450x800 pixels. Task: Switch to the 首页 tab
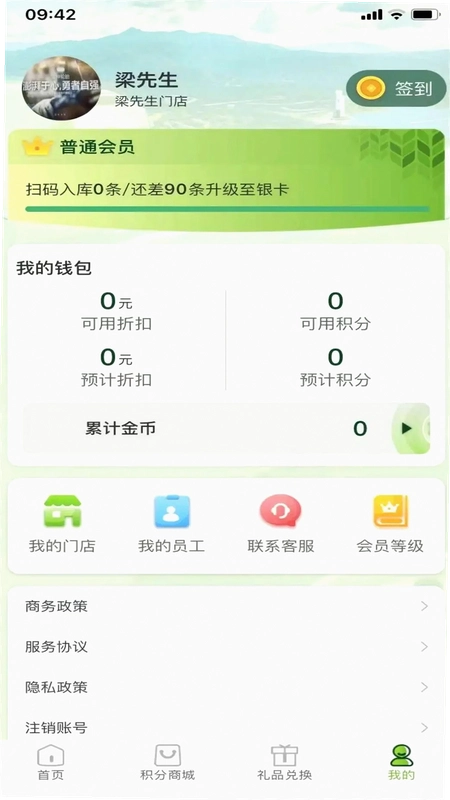tap(51, 763)
